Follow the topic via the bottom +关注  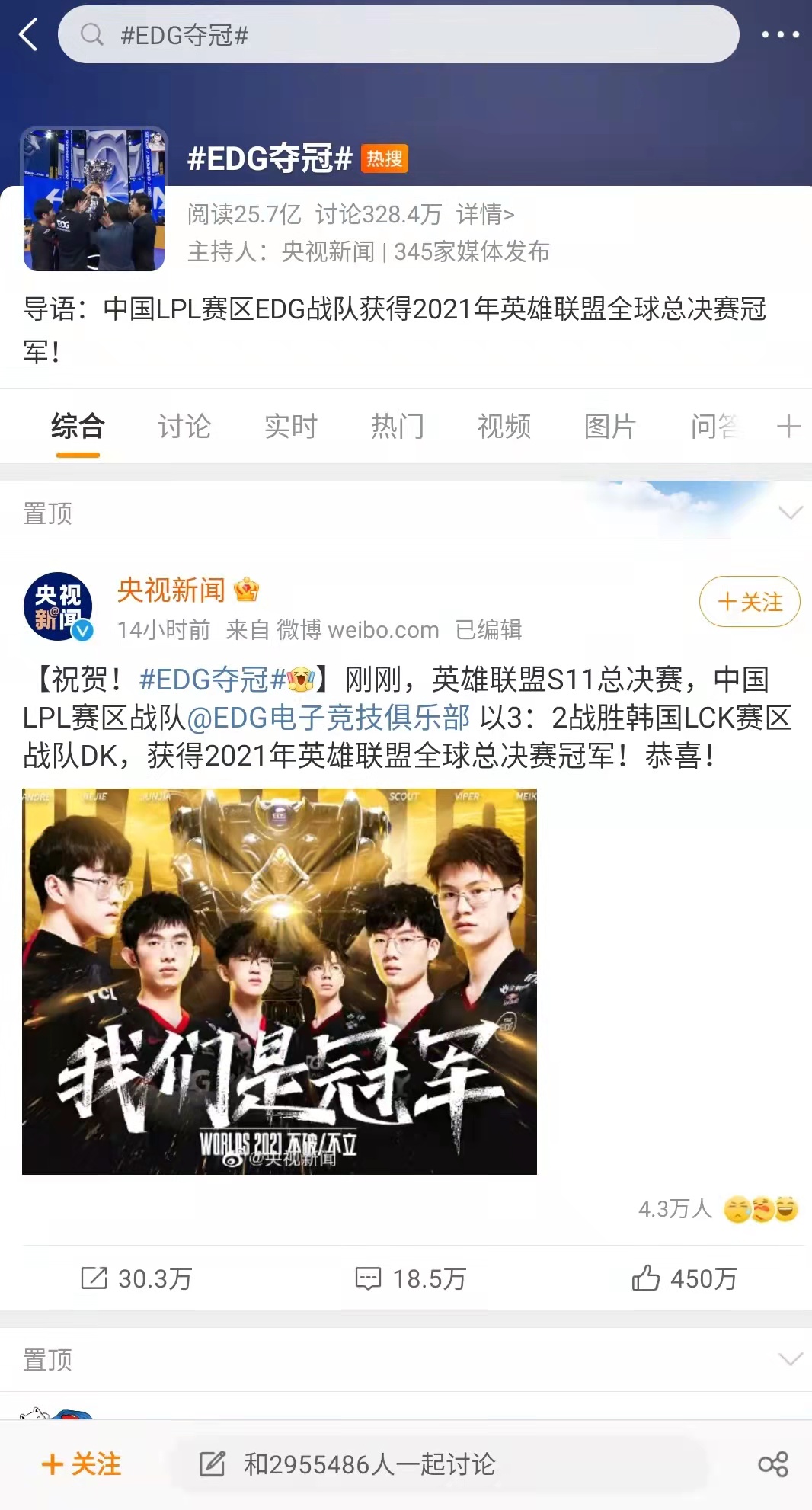point(82,1464)
